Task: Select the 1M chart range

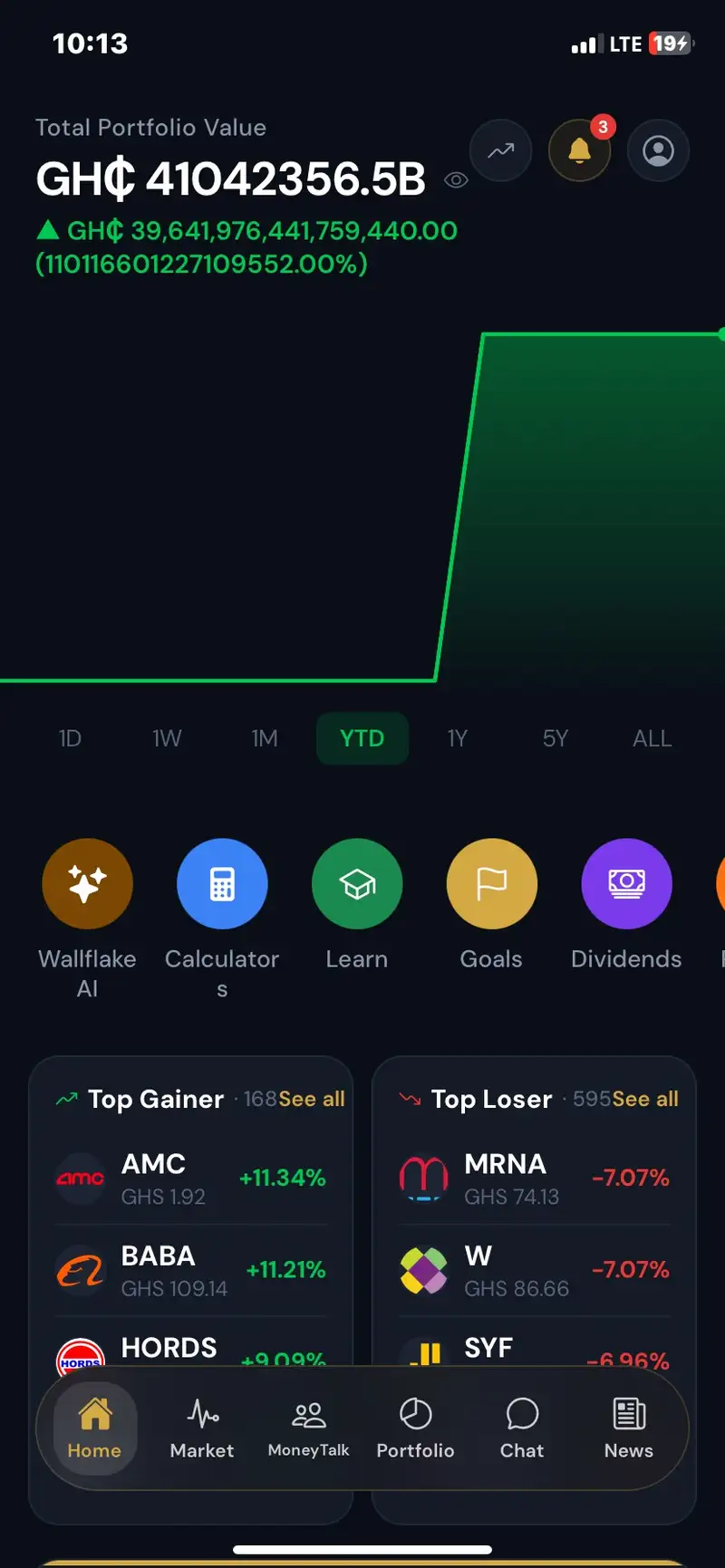Action: (265, 738)
